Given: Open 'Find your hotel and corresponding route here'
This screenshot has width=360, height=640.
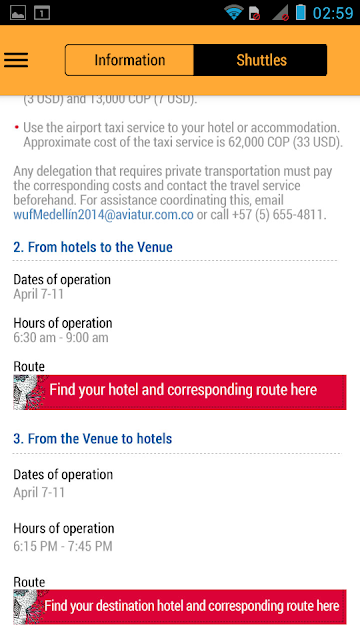Looking at the screenshot, I should (180, 392).
